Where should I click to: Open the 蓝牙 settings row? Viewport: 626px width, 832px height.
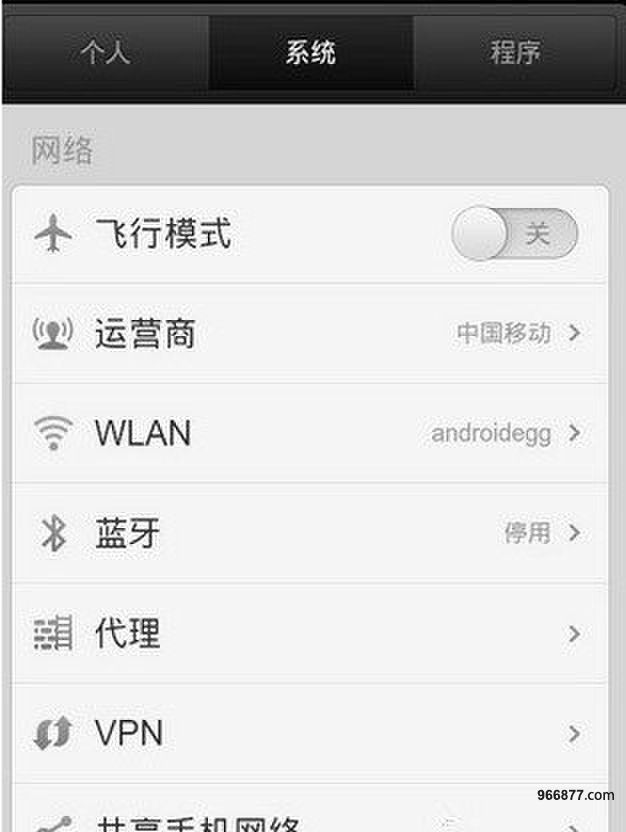310,533
